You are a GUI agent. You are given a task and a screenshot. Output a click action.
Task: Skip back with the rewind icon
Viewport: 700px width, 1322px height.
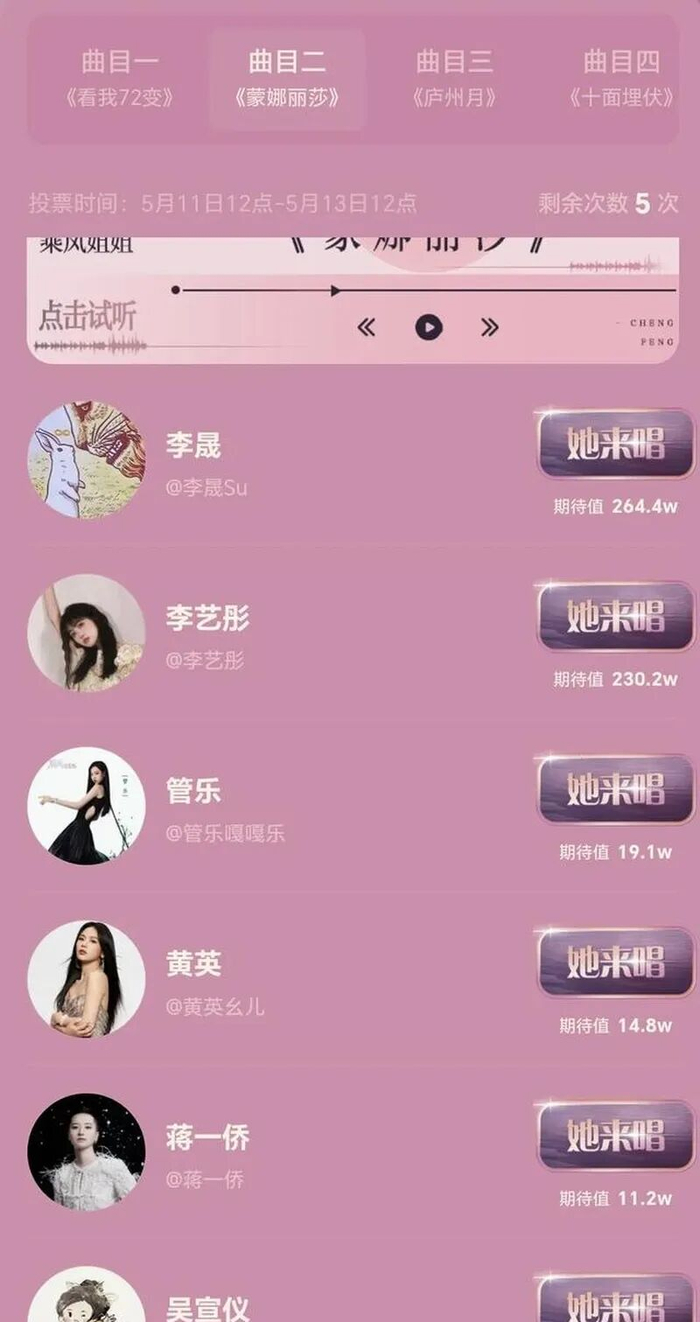tap(367, 327)
